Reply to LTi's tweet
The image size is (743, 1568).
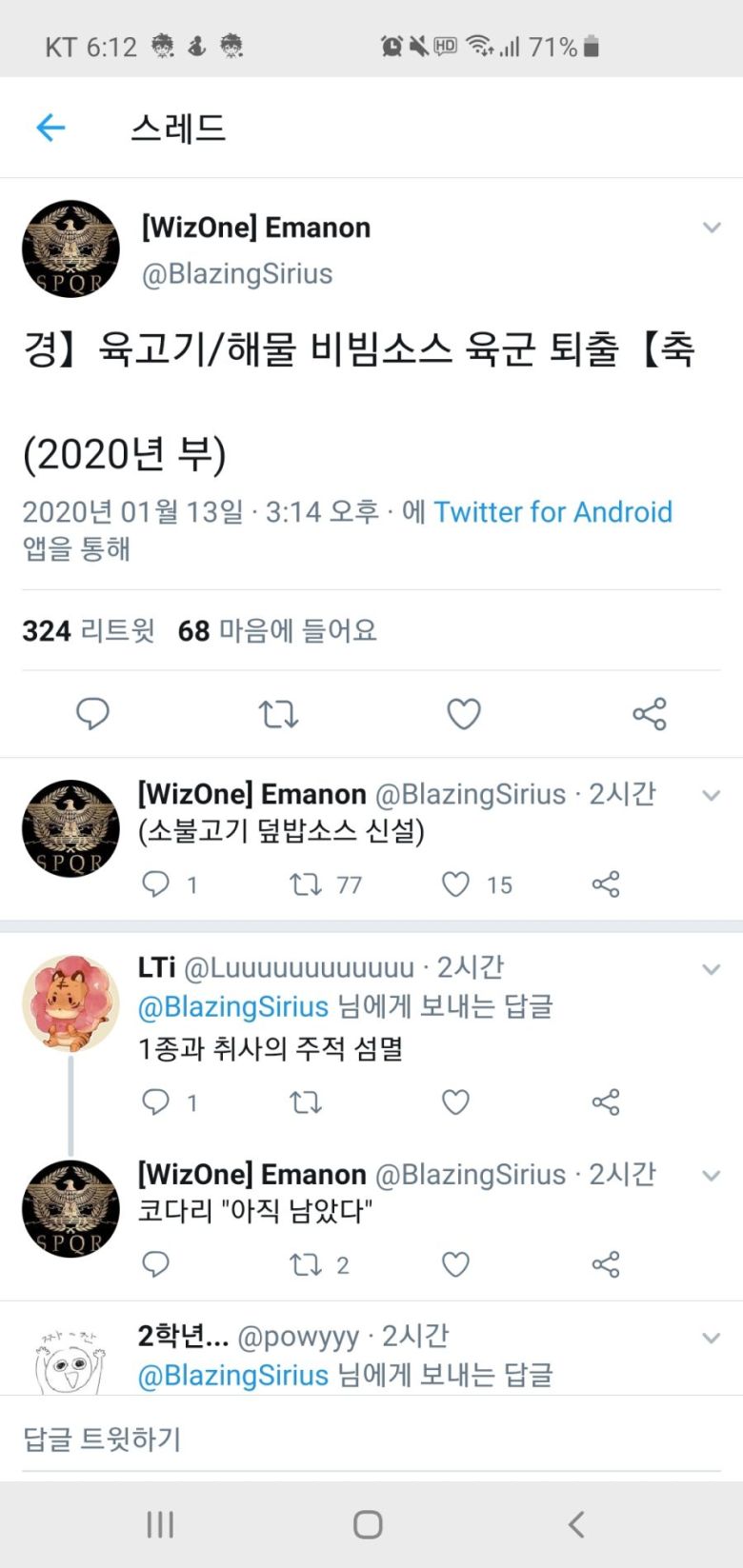pos(155,1102)
